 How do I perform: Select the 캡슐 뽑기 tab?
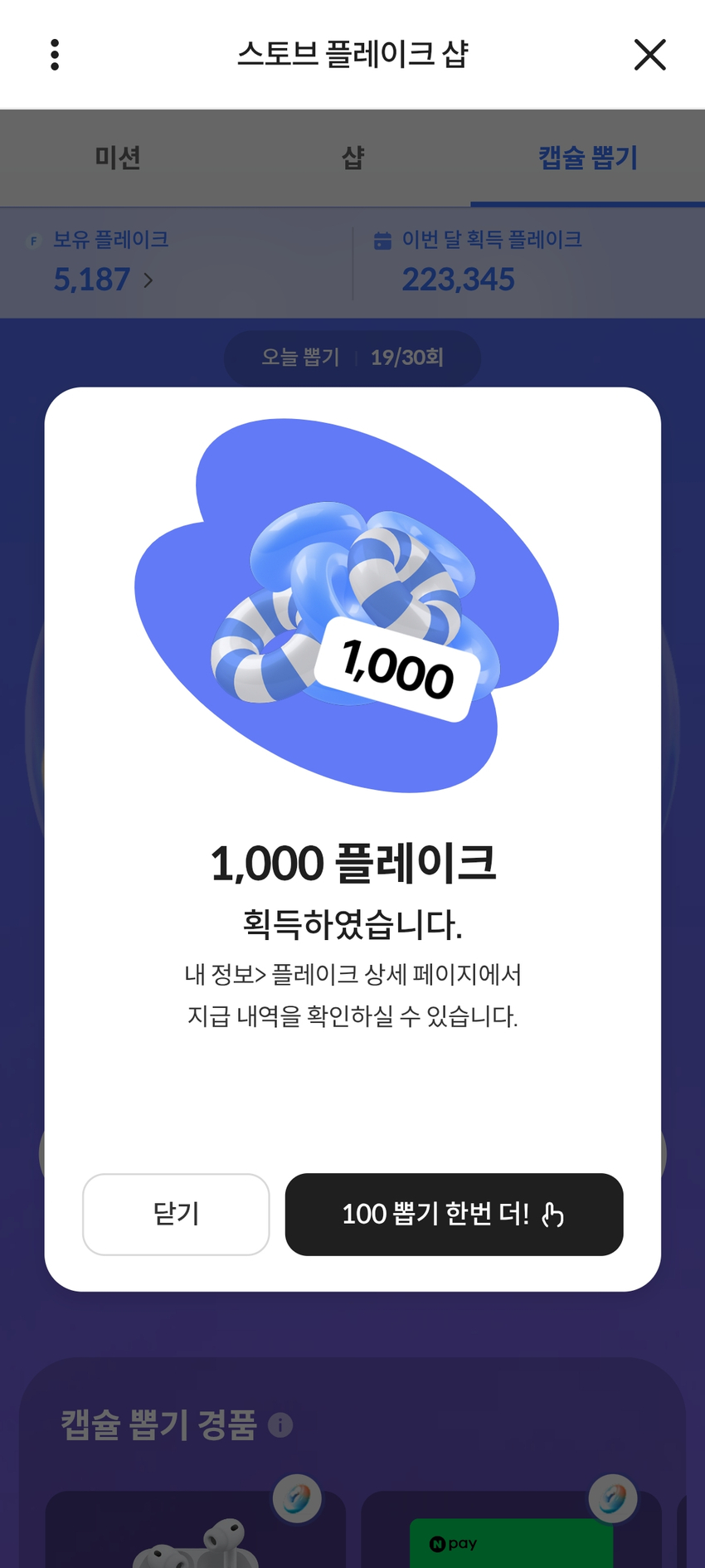[x=587, y=158]
